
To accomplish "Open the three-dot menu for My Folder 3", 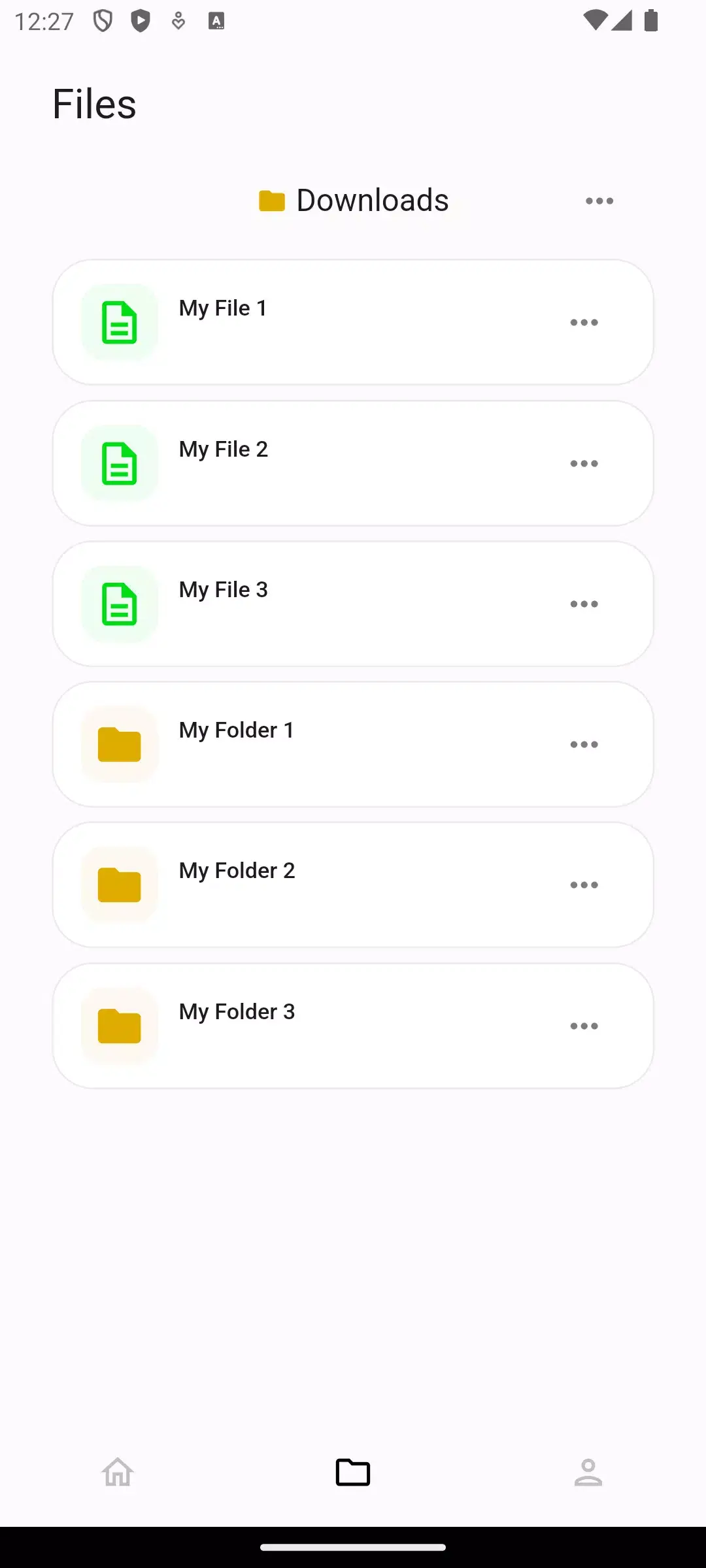I will click(584, 1025).
